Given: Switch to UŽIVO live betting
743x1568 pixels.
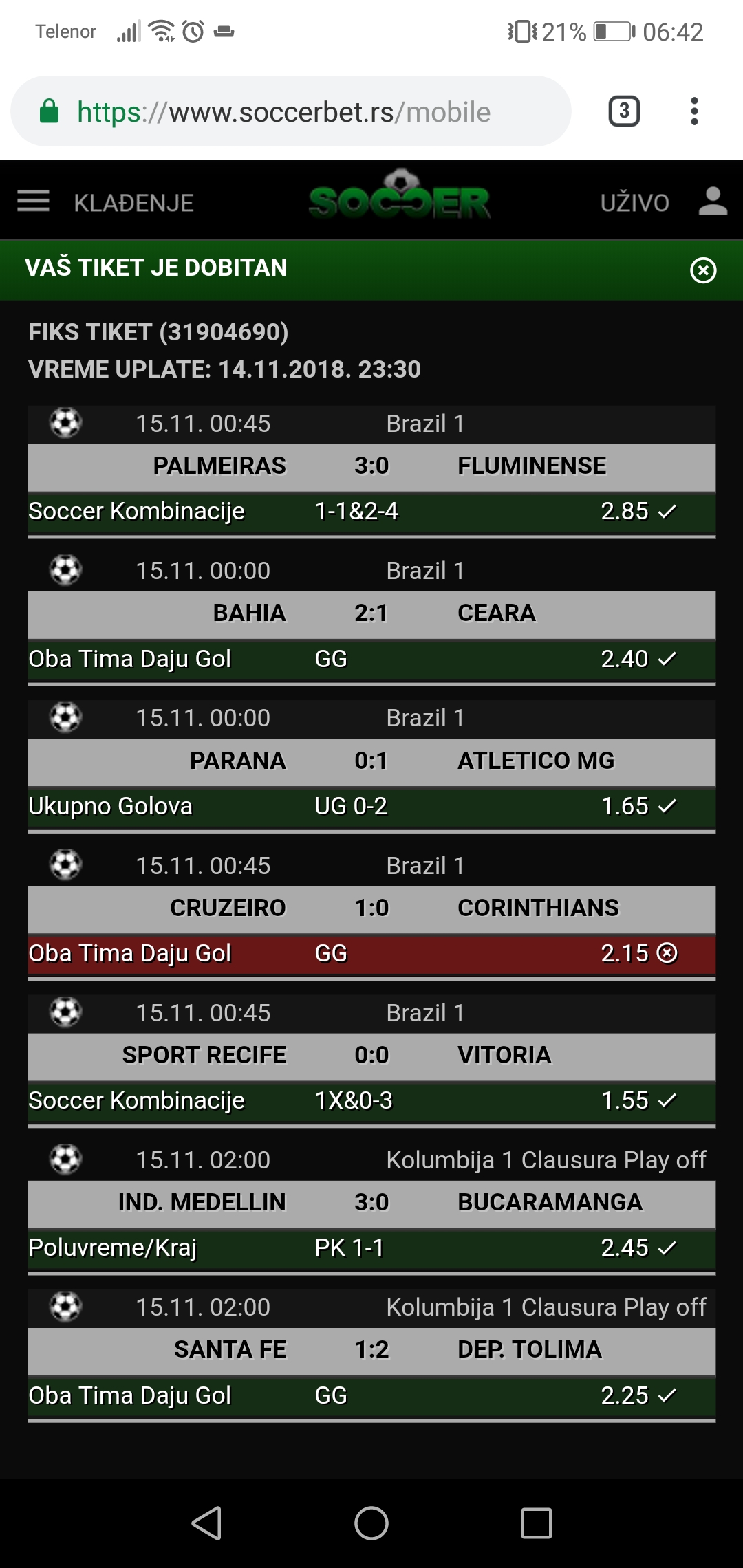Looking at the screenshot, I should coord(634,203).
